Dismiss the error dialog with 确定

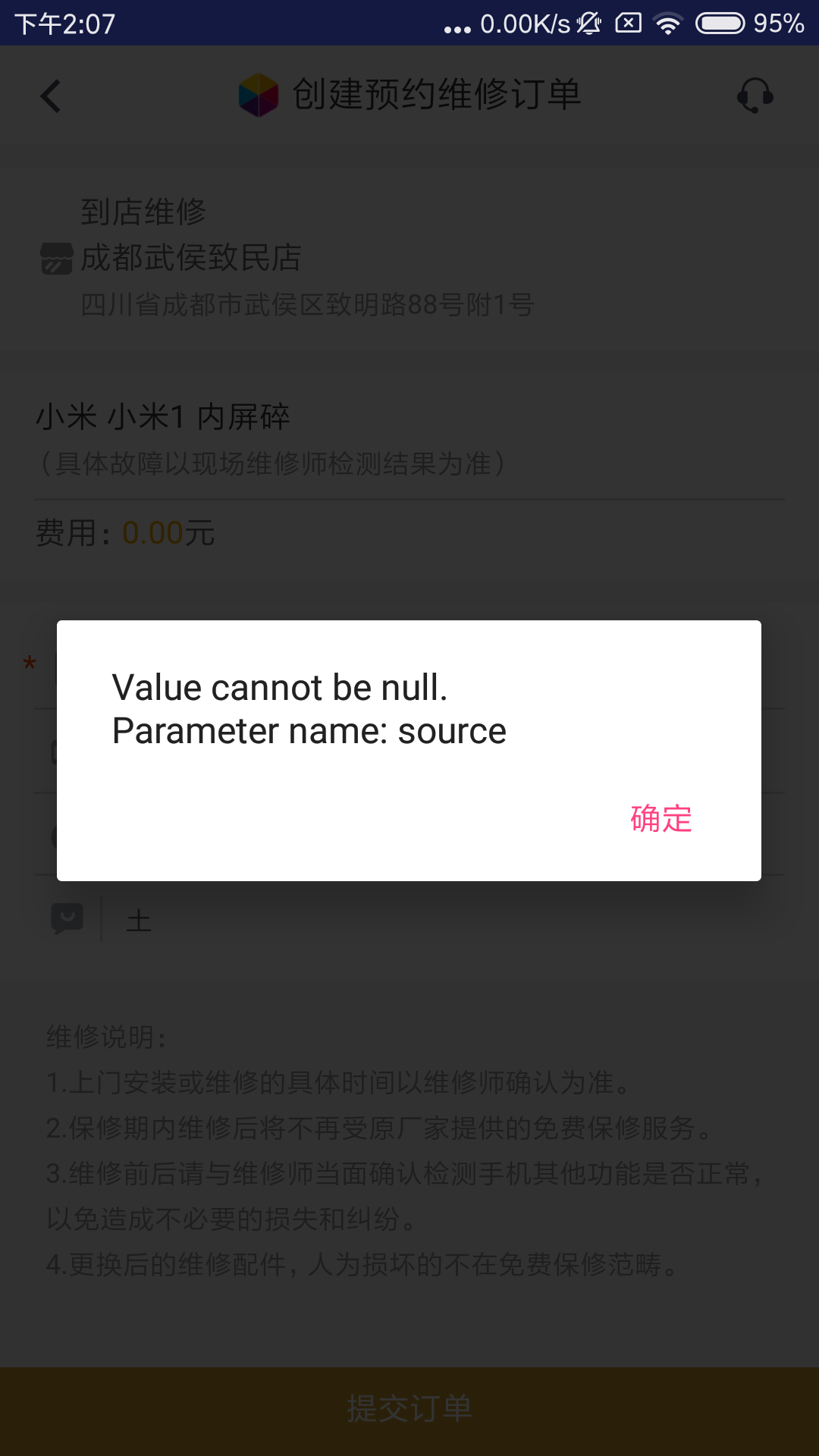pos(661,819)
